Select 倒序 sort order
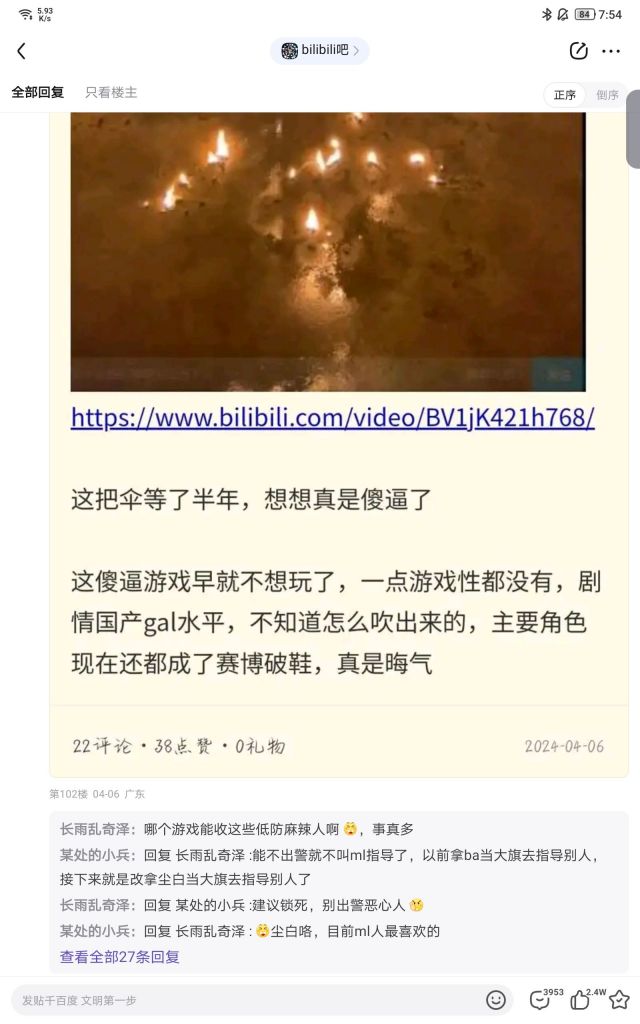 pyautogui.click(x=607, y=95)
